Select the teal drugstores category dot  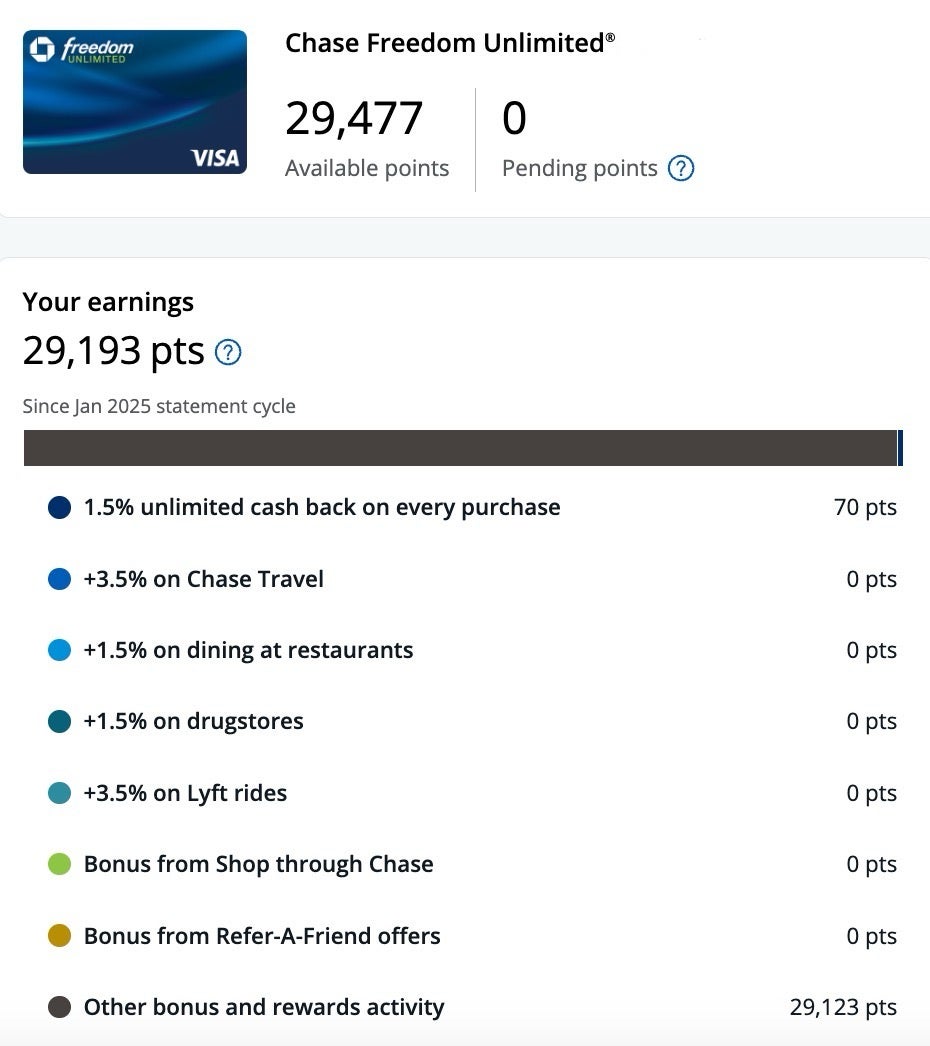pos(60,721)
